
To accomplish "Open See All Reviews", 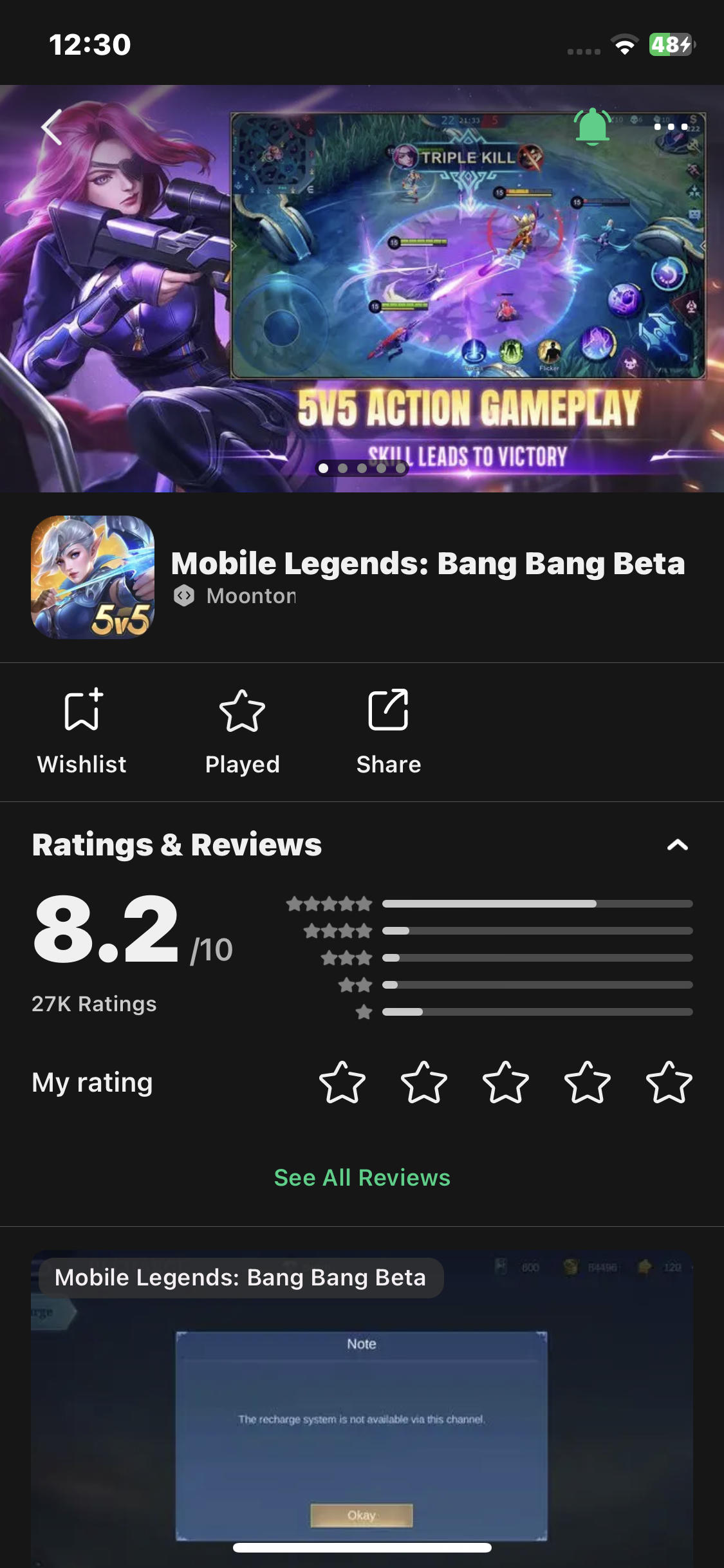I will pos(362,1177).
